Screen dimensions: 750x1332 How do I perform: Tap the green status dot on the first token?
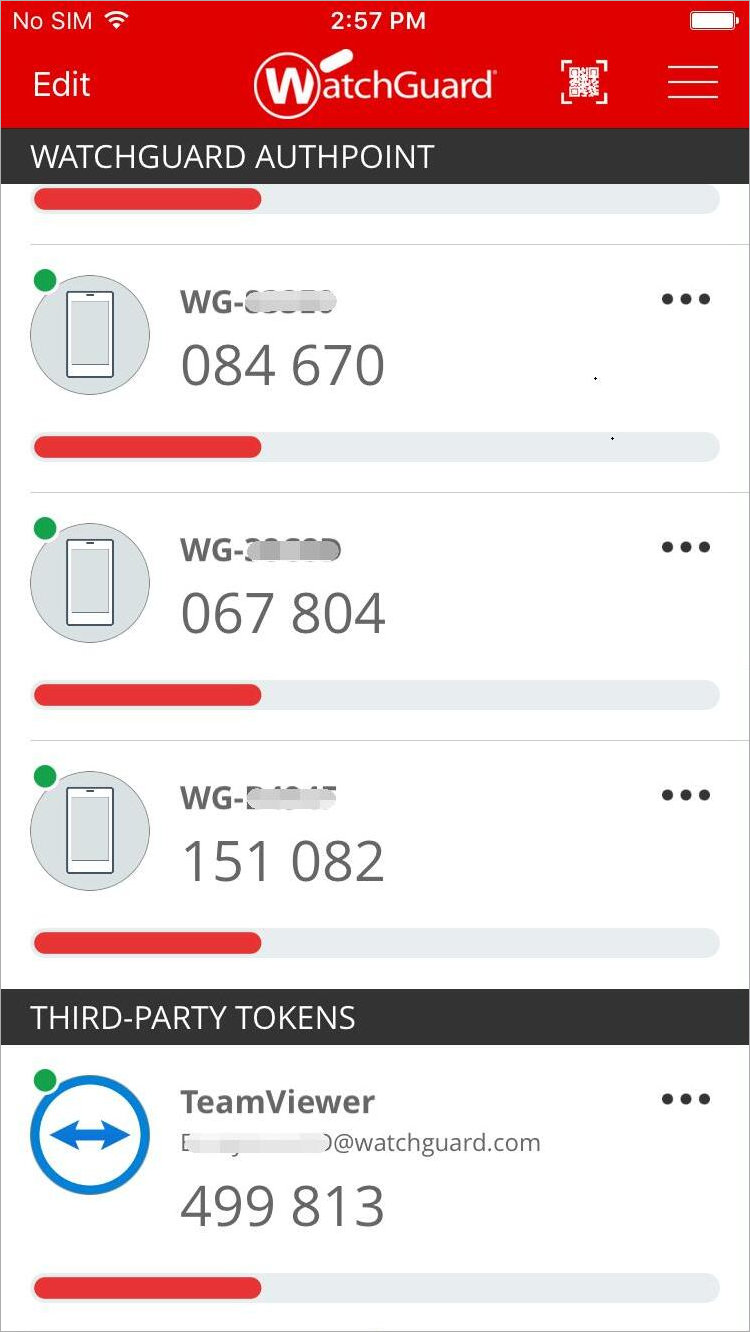[x=44, y=281]
